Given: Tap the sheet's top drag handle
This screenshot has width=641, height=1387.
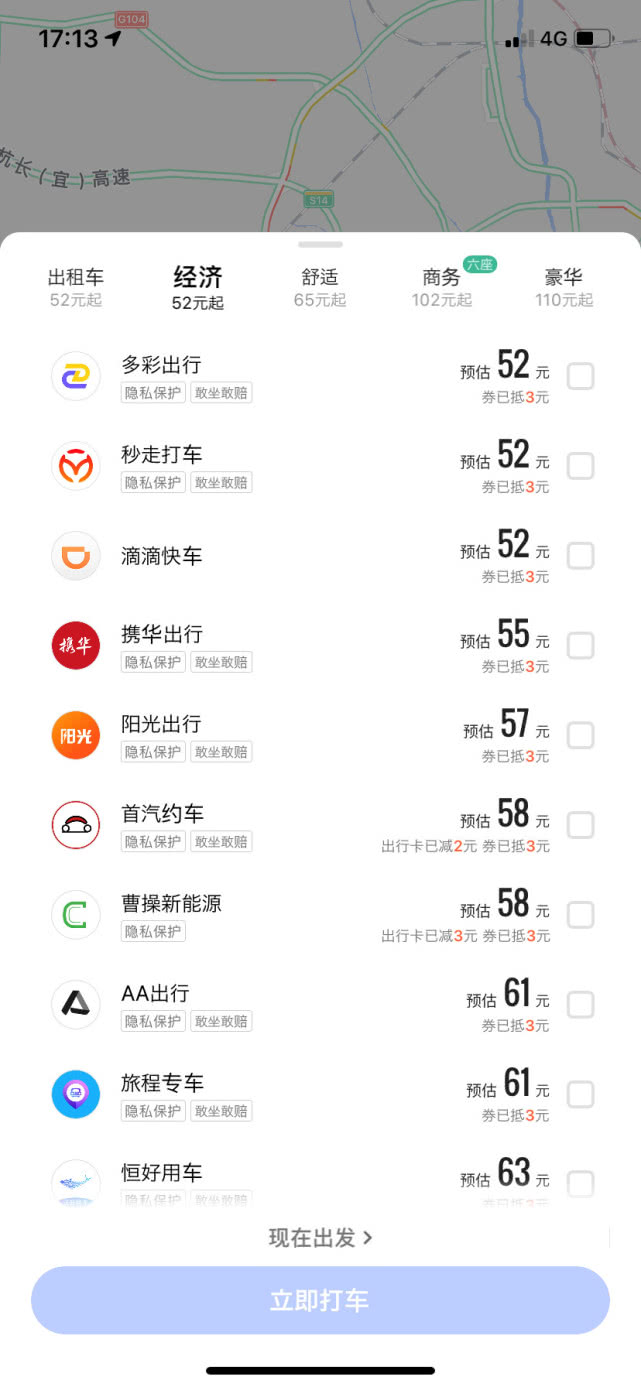Looking at the screenshot, I should click(320, 244).
